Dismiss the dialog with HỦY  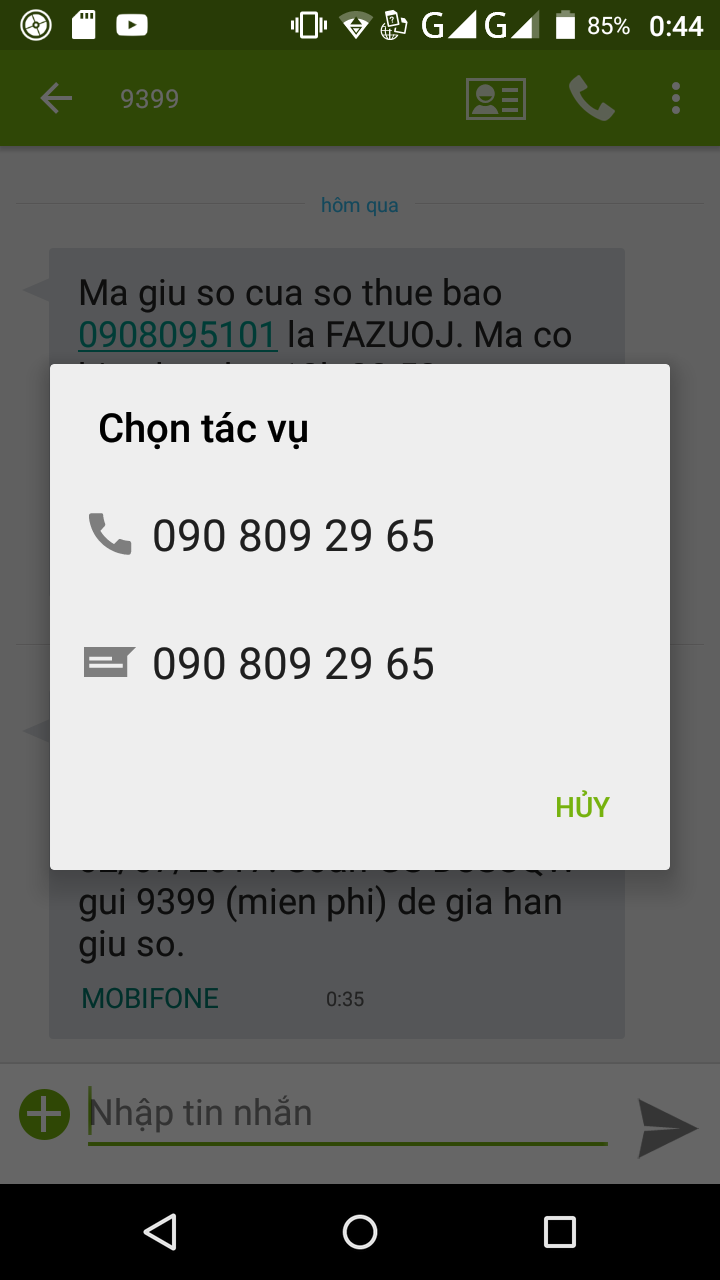[x=583, y=807]
